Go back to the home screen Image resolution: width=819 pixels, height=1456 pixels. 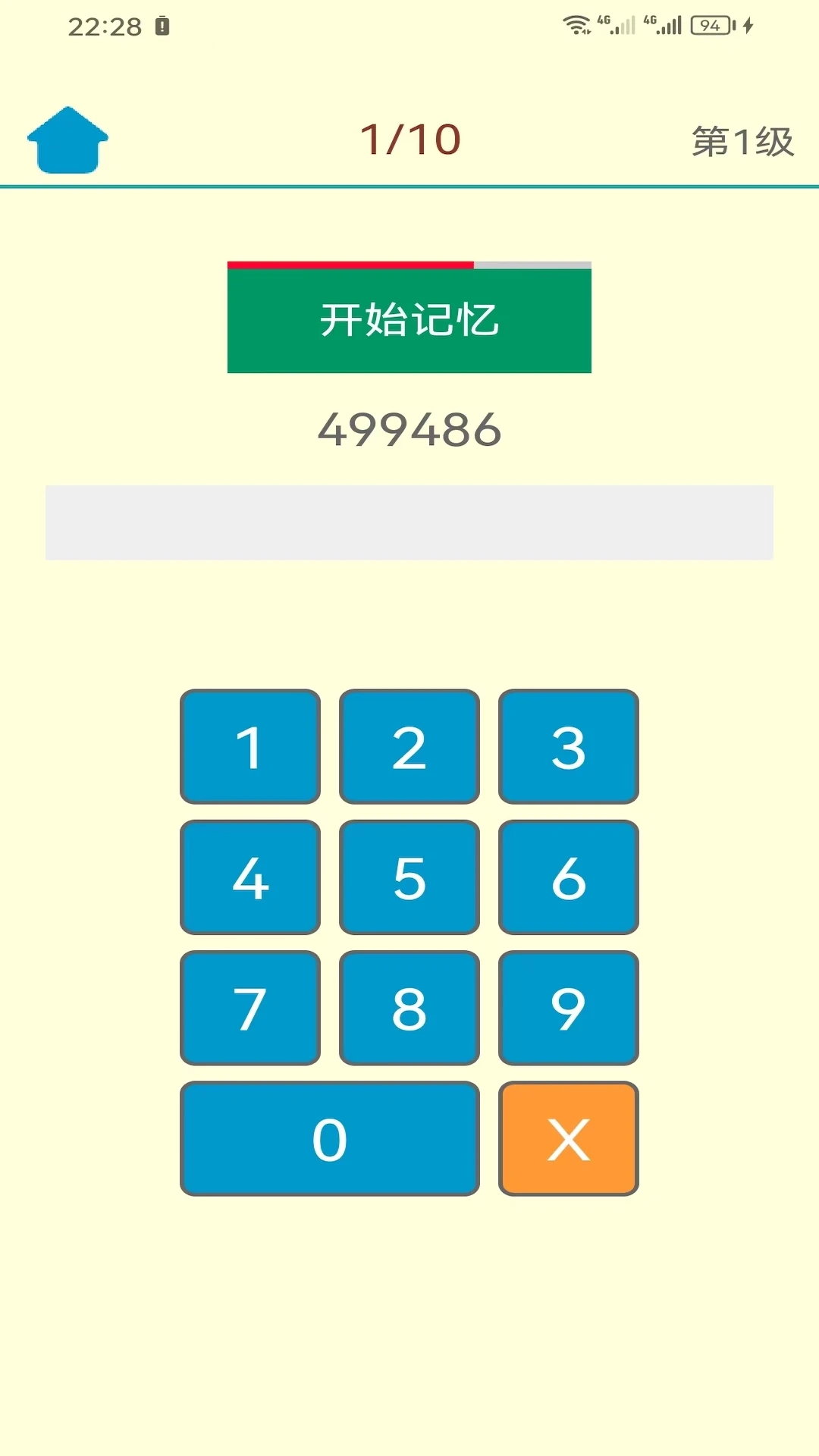67,140
